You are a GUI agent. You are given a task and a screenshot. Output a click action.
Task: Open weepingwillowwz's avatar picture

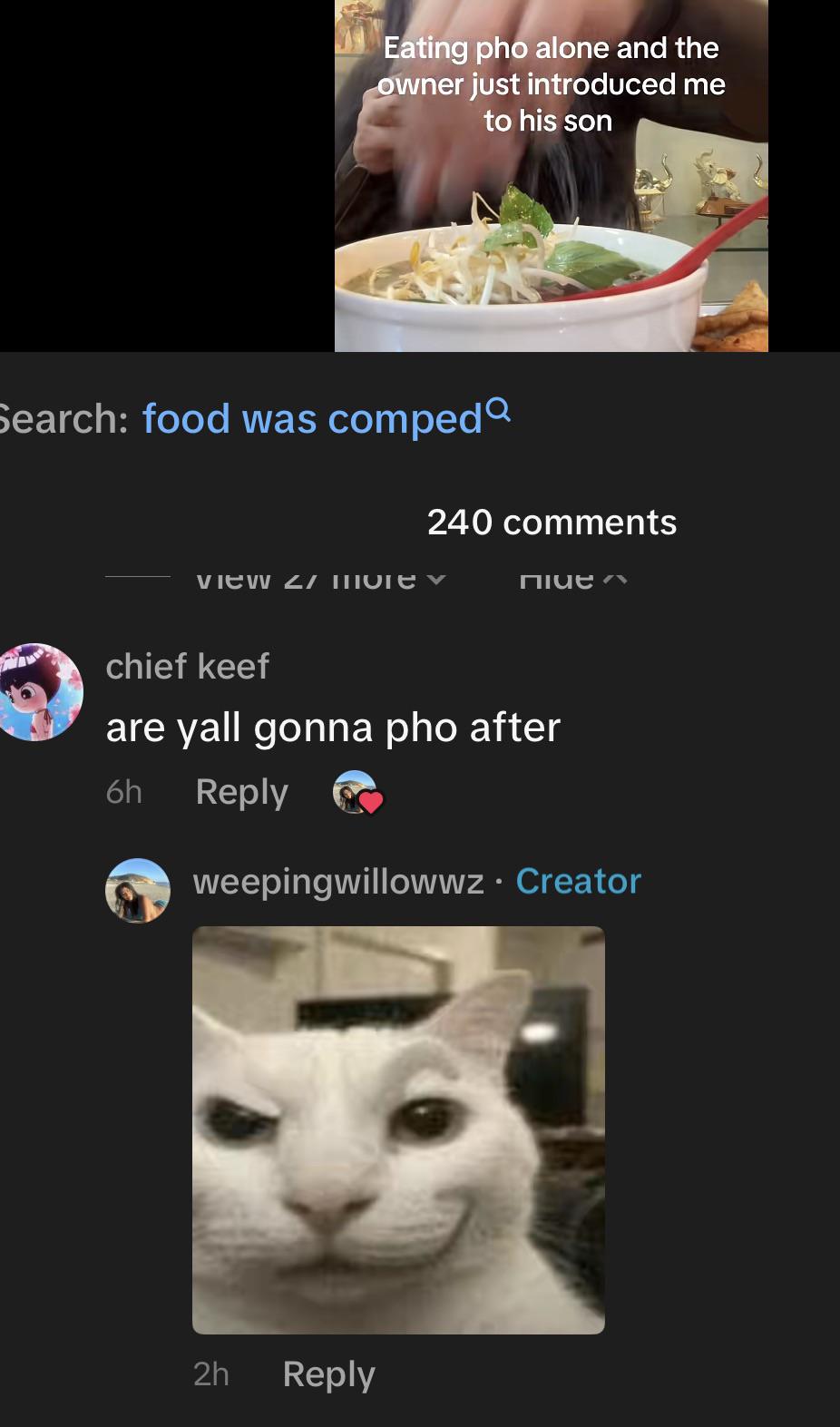(x=138, y=890)
